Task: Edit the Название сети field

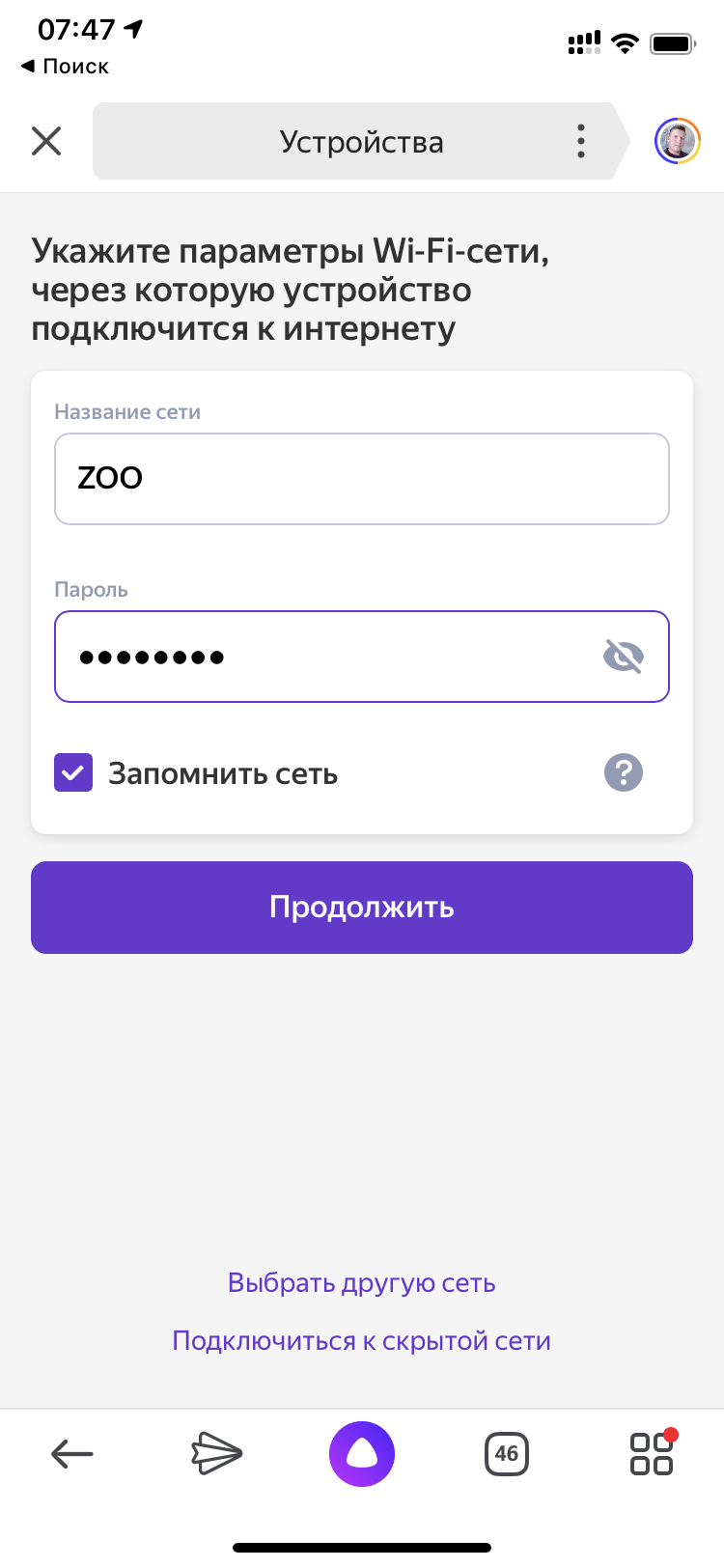Action: point(361,479)
